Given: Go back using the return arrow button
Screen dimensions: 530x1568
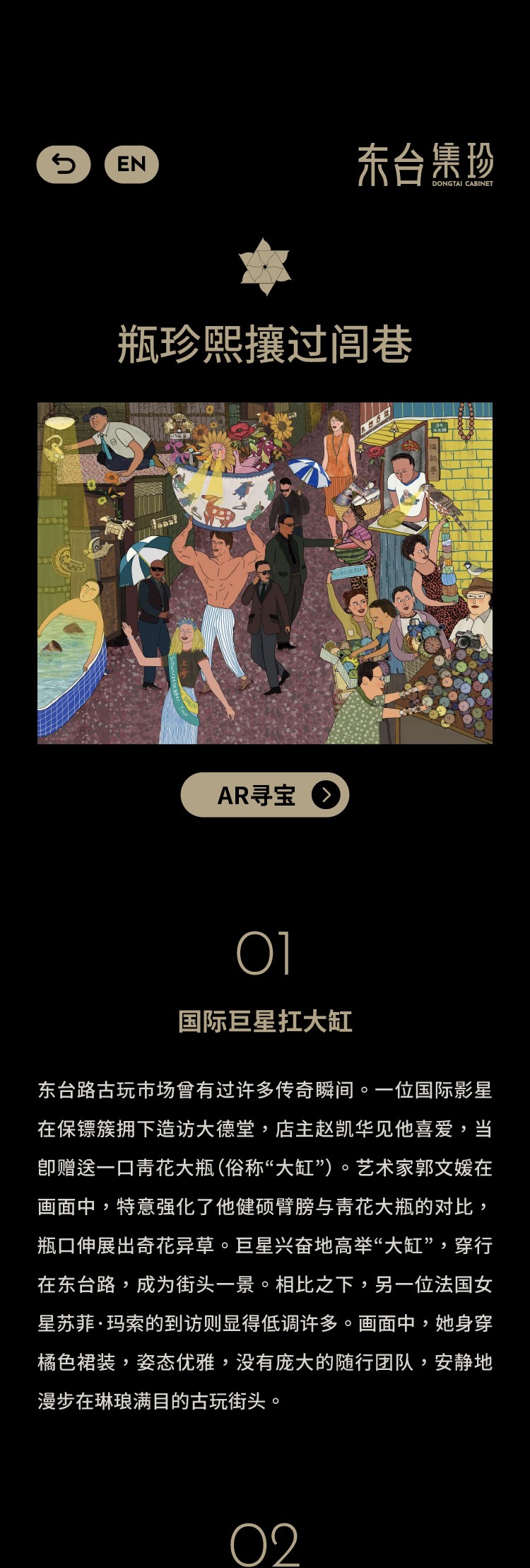Looking at the screenshot, I should (x=64, y=165).
